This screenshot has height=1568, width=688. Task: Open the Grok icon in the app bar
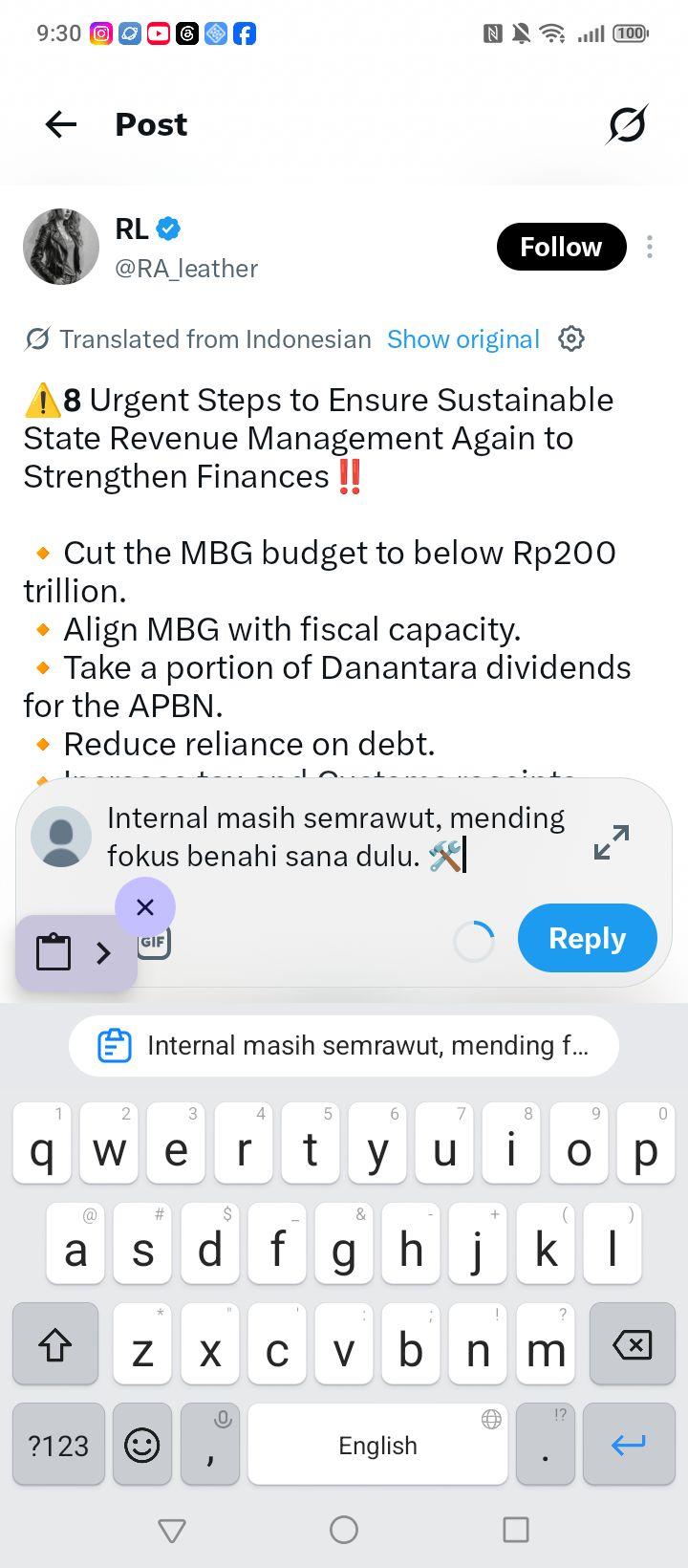(x=627, y=124)
